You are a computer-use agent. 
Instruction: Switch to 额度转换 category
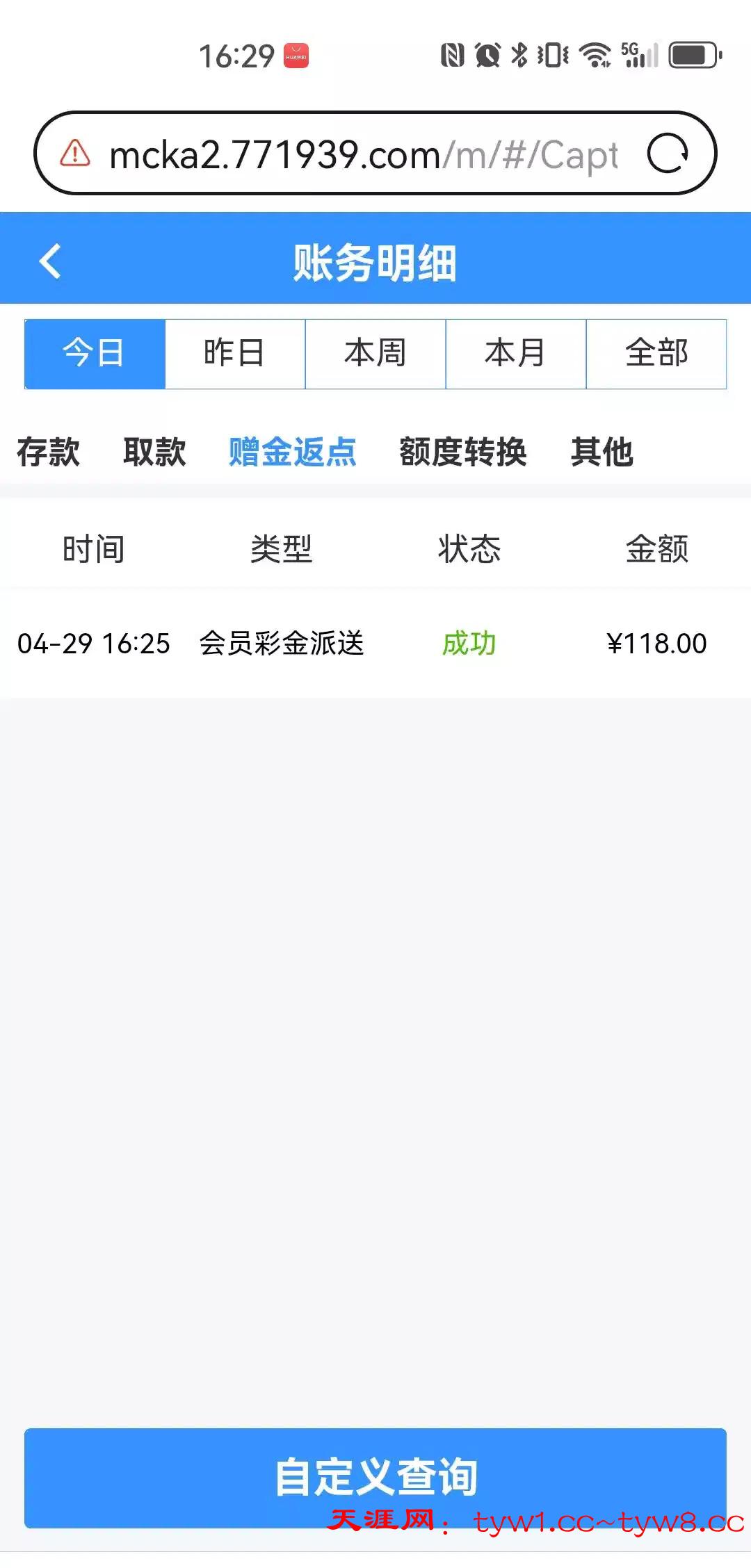tap(463, 452)
